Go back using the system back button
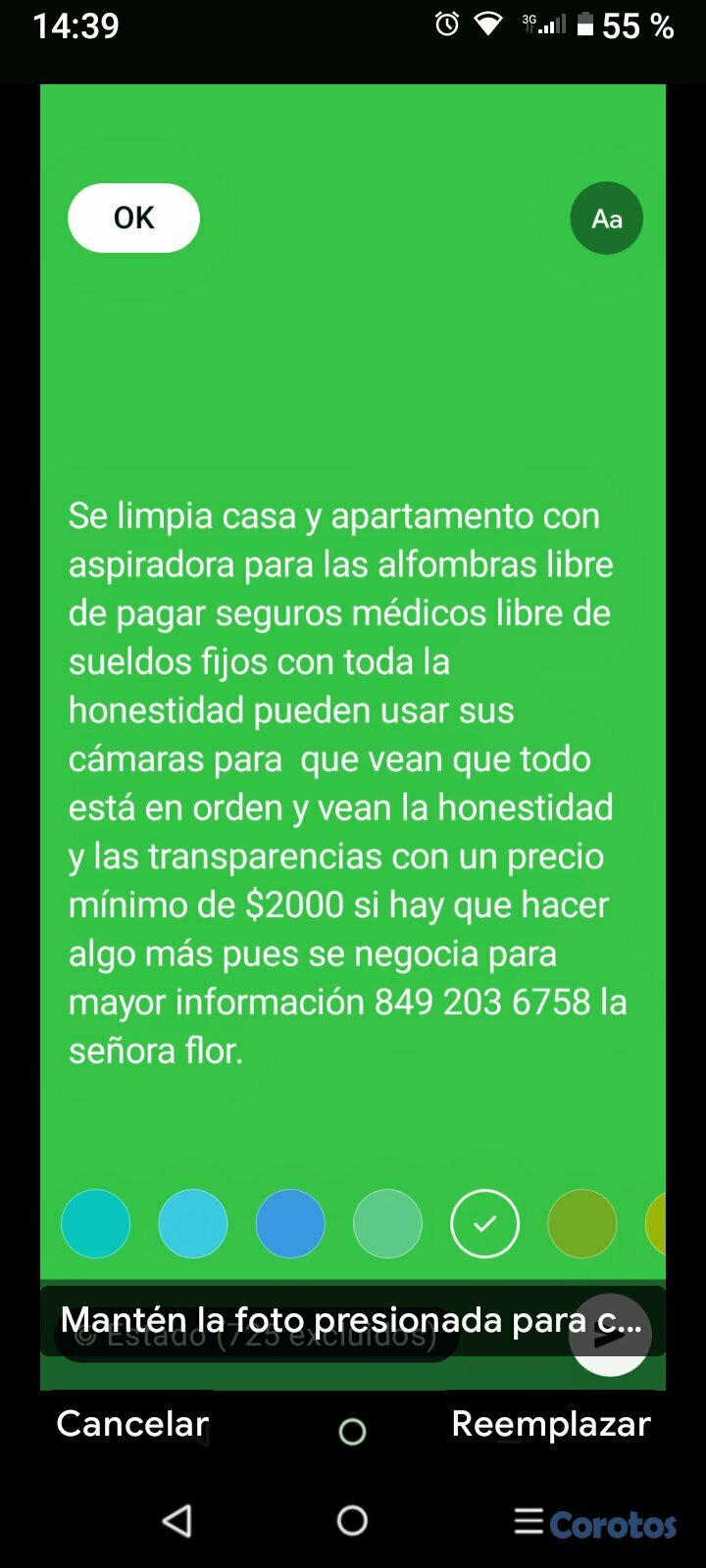This screenshot has width=706, height=1568. coord(177,1520)
